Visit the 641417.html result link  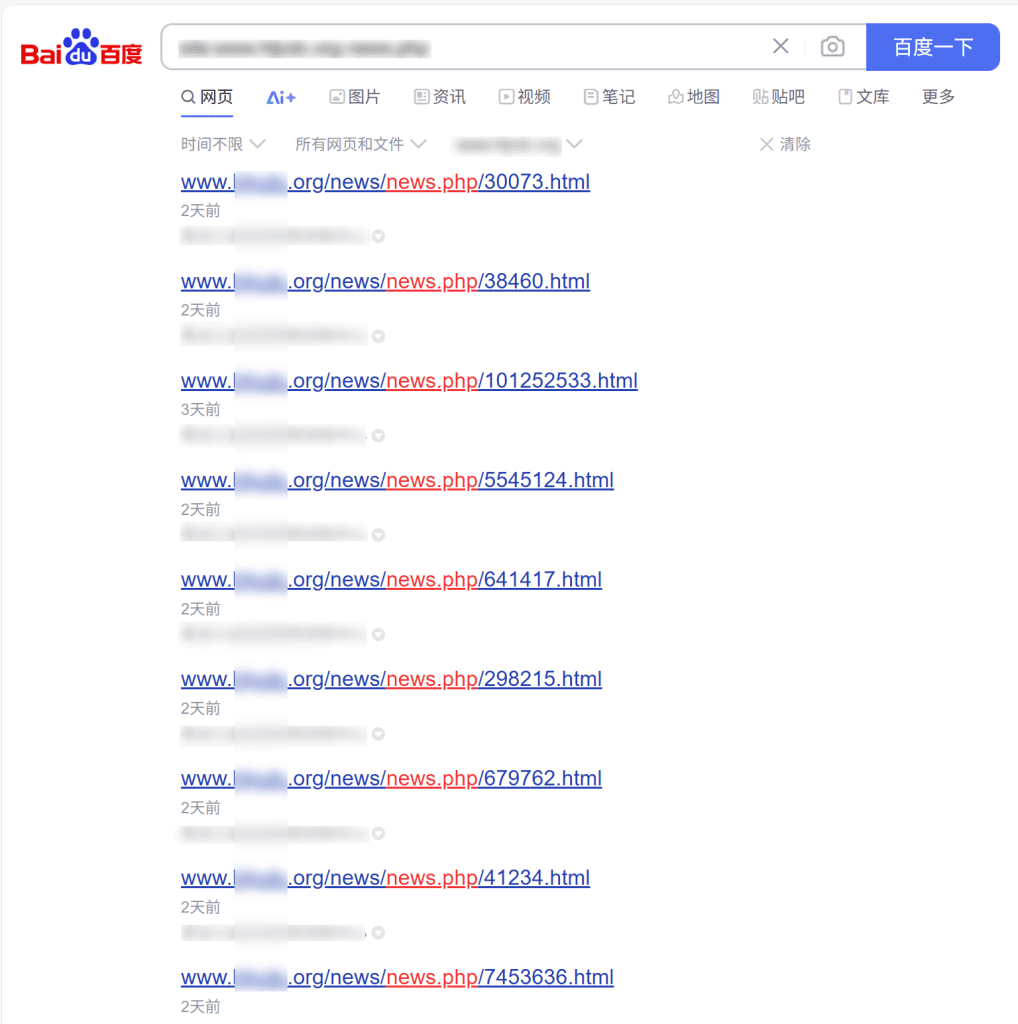[x=391, y=580]
